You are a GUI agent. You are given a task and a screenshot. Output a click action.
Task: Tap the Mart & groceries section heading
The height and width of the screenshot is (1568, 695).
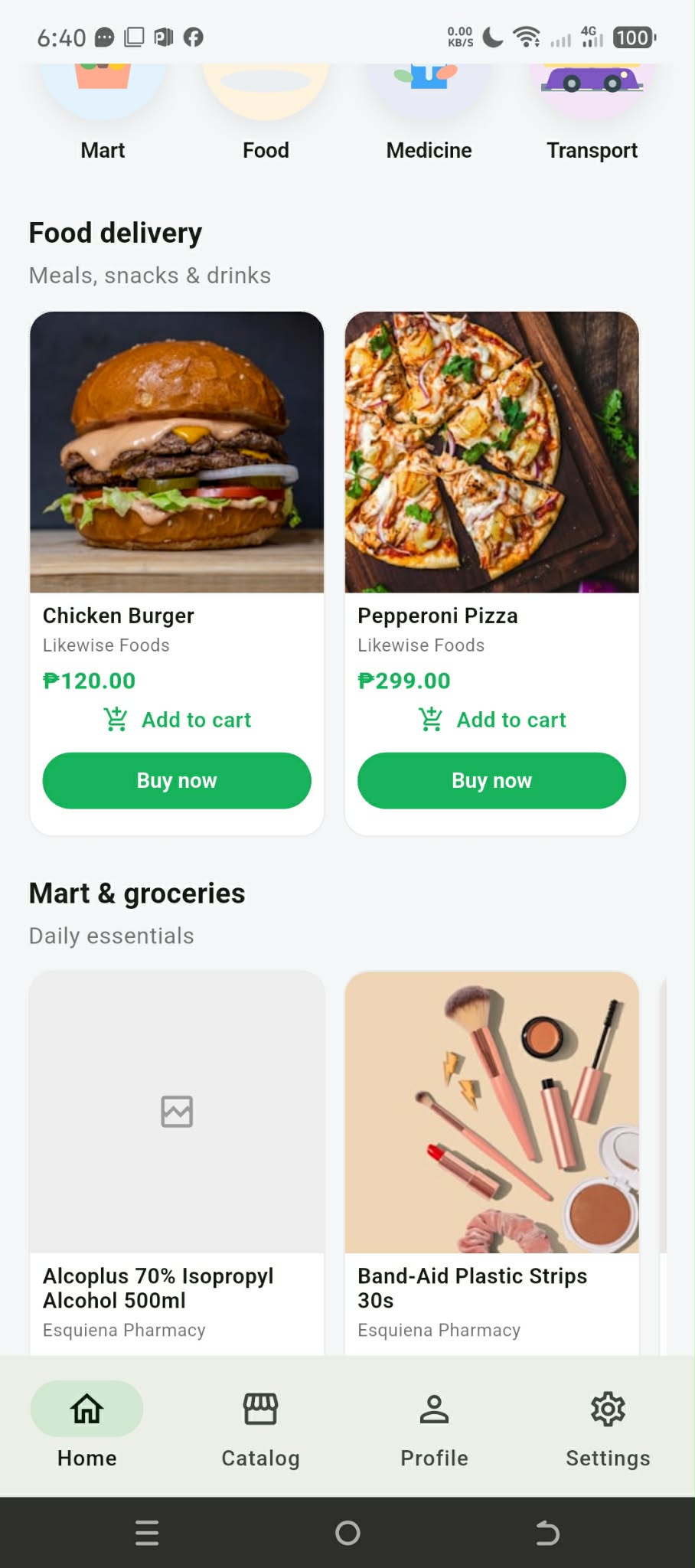tap(136, 892)
